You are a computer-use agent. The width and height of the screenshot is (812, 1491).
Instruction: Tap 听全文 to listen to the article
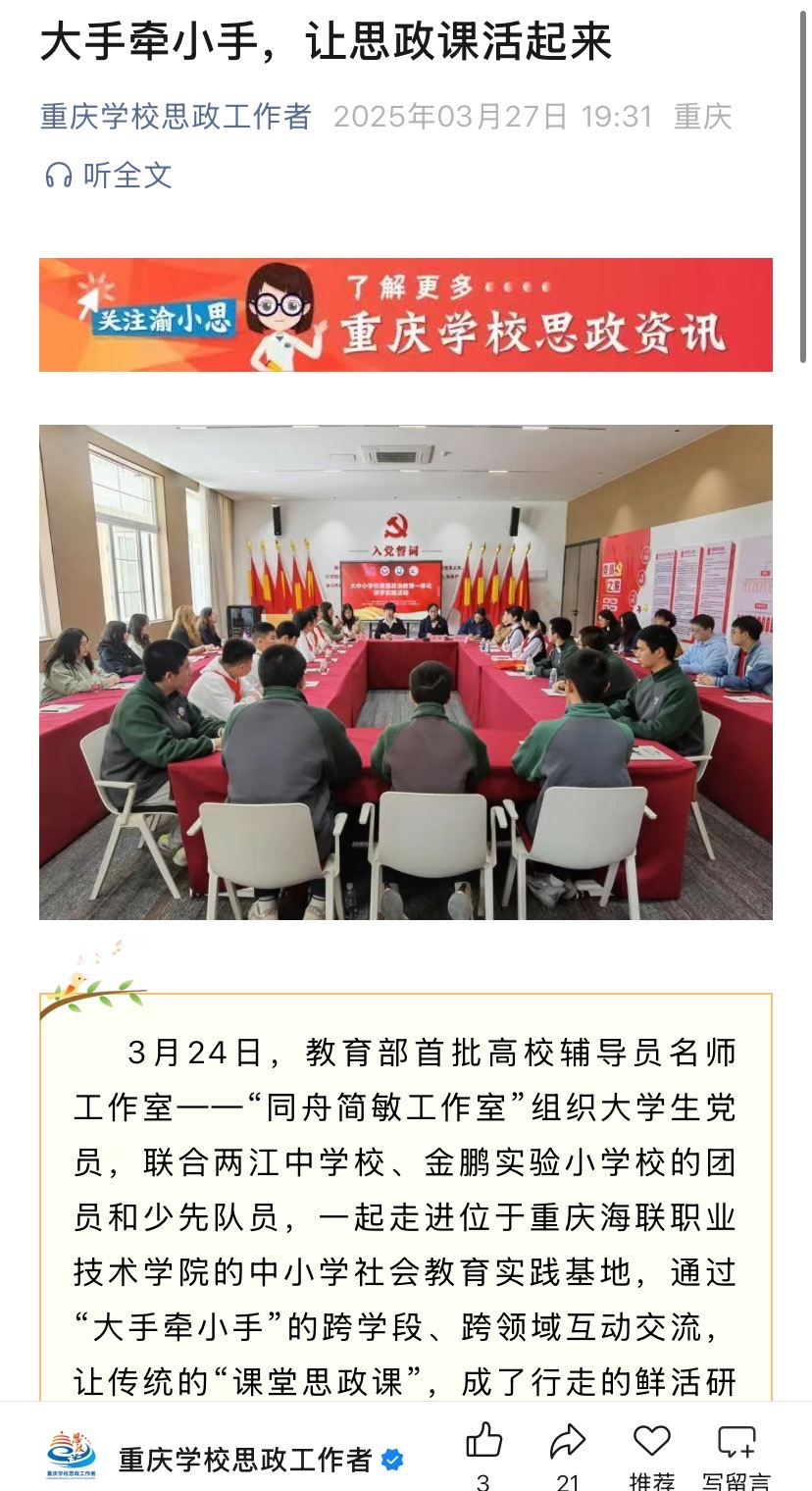(x=109, y=176)
